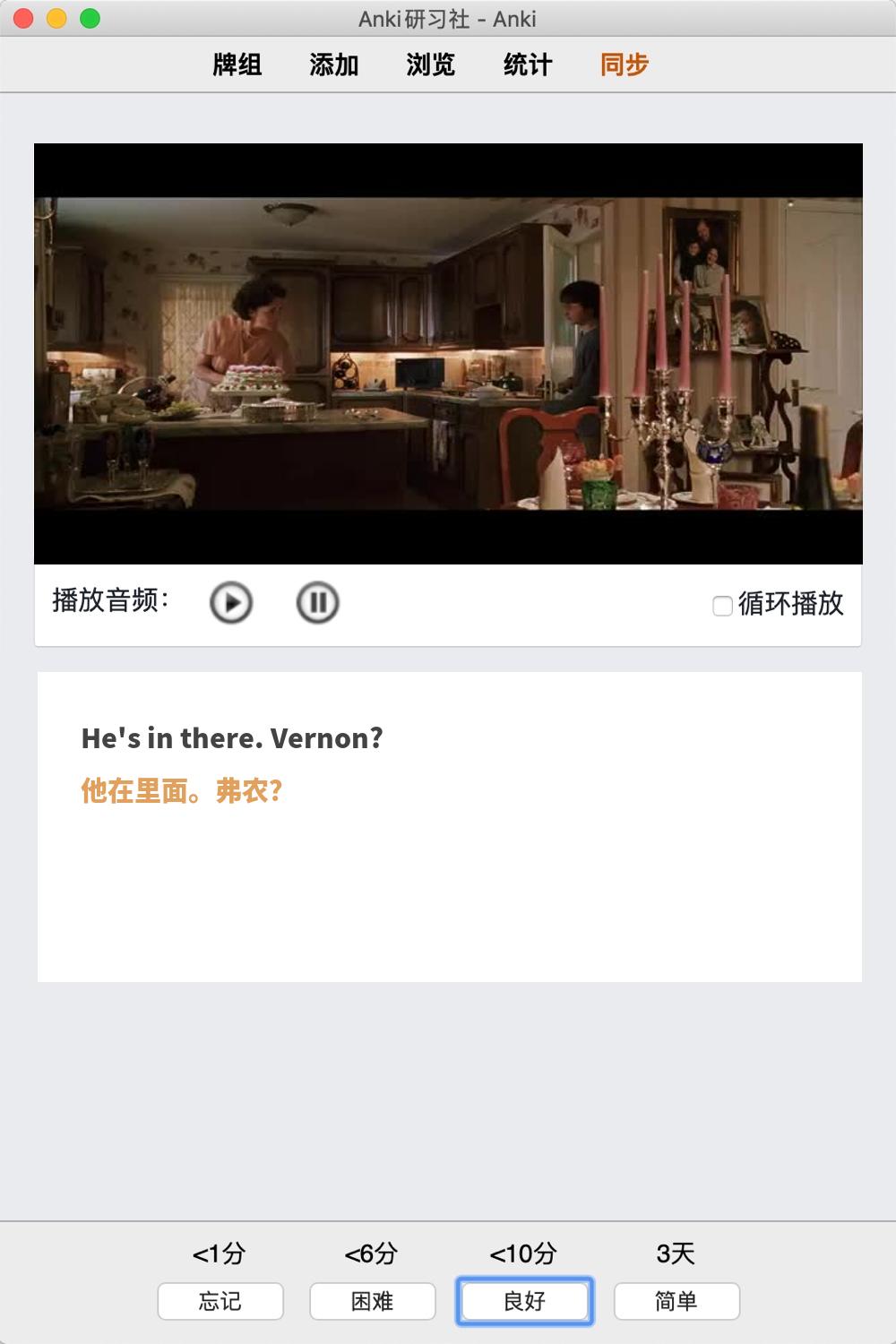Rate the card 困难 (hard)
896x1344 pixels.
coord(373,1301)
